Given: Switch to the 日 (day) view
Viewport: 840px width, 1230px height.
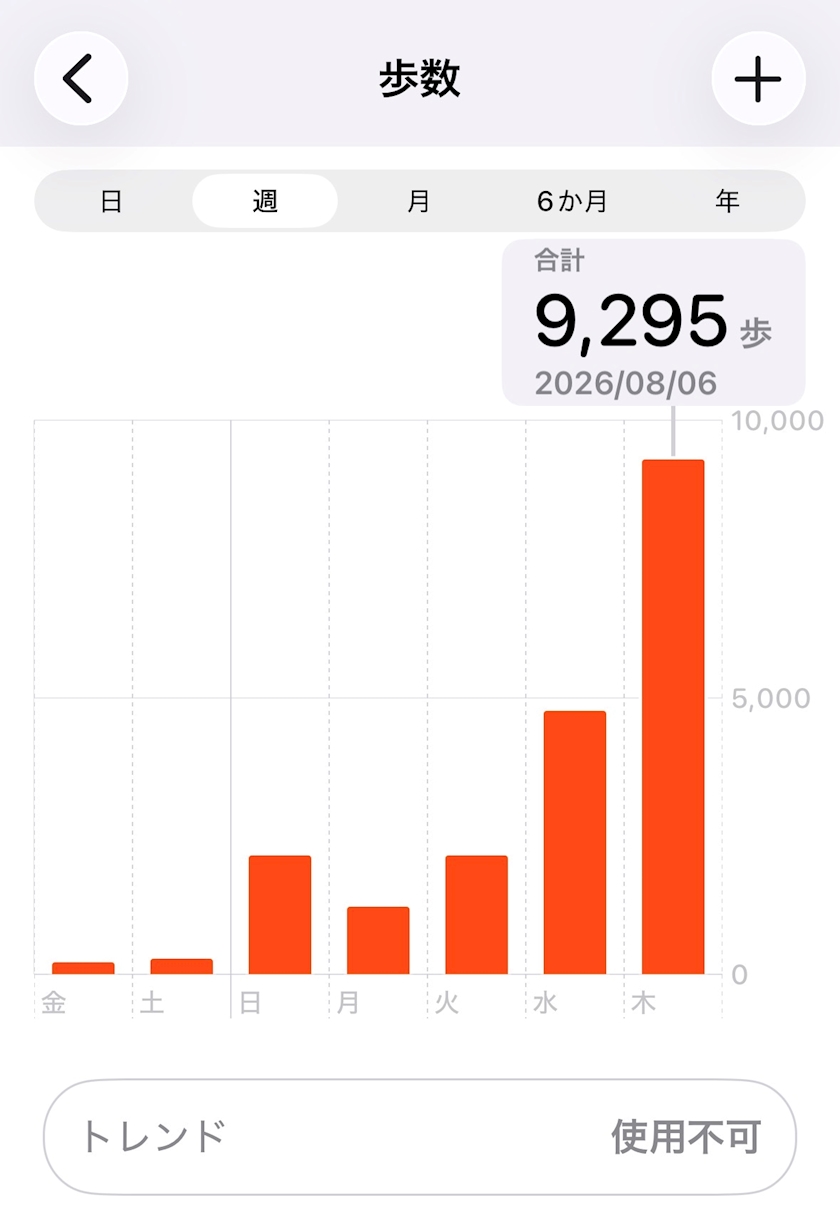Looking at the screenshot, I should (112, 201).
